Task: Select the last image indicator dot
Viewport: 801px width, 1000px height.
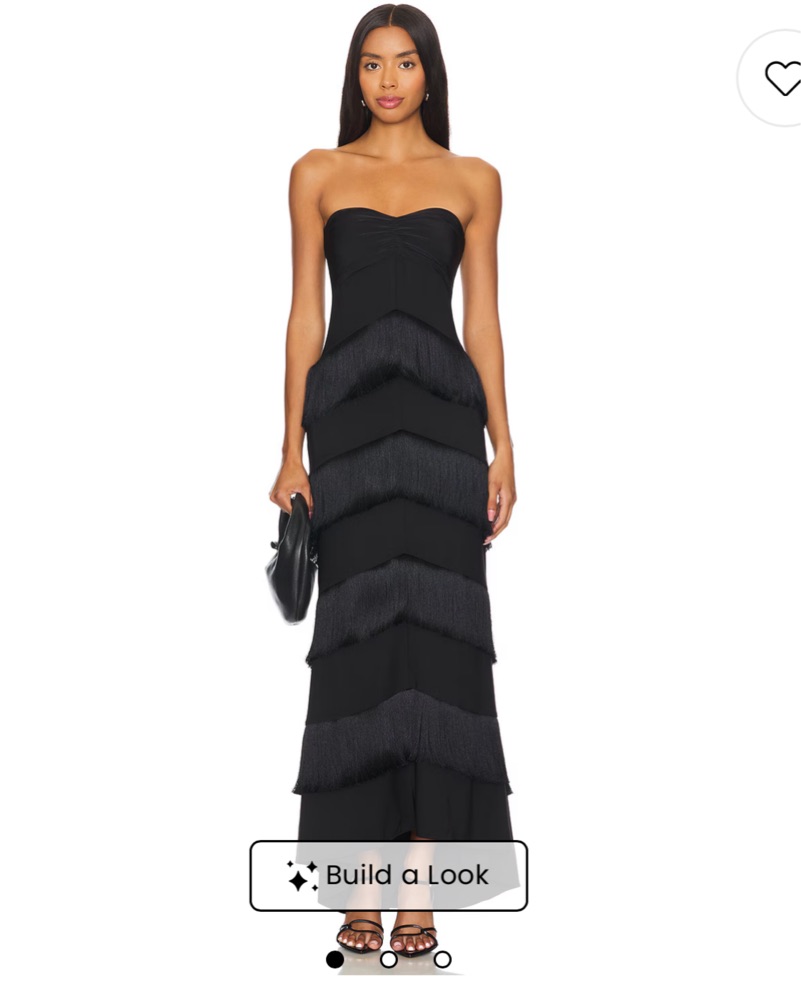Action: point(442,960)
